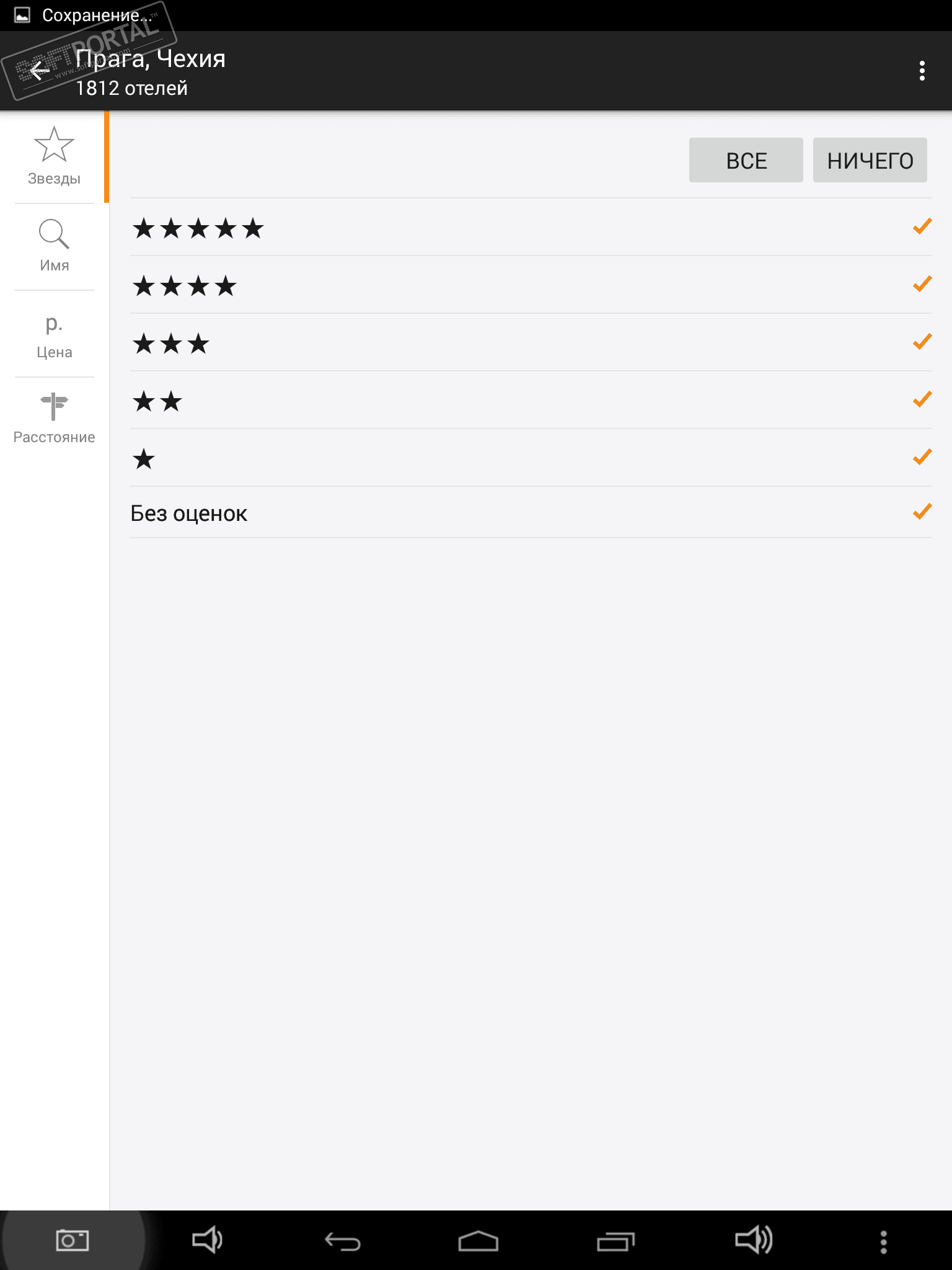Tap the system home button
Screen dimensions: 952x1270
478,1241
